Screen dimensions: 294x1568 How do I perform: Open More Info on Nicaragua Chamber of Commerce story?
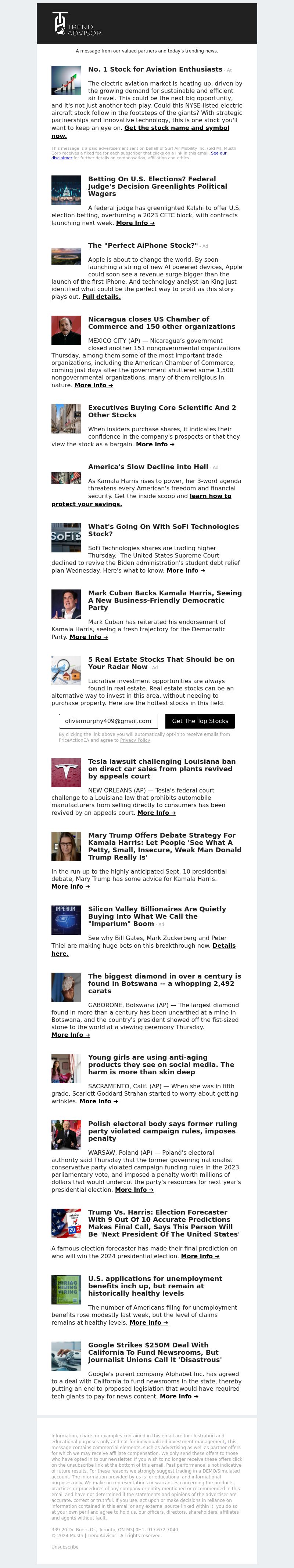click(93, 385)
